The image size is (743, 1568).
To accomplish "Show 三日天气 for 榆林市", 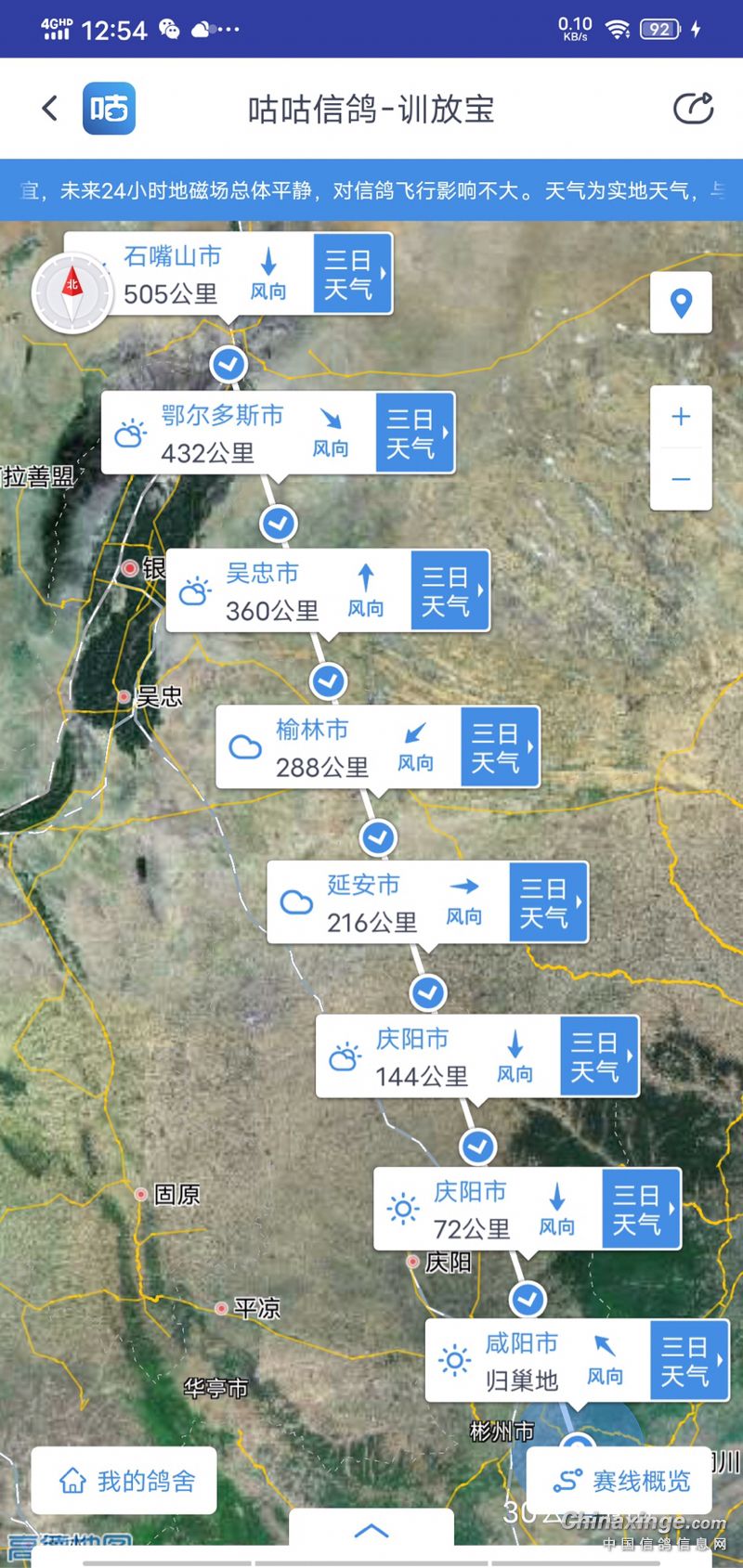I will click(x=501, y=747).
